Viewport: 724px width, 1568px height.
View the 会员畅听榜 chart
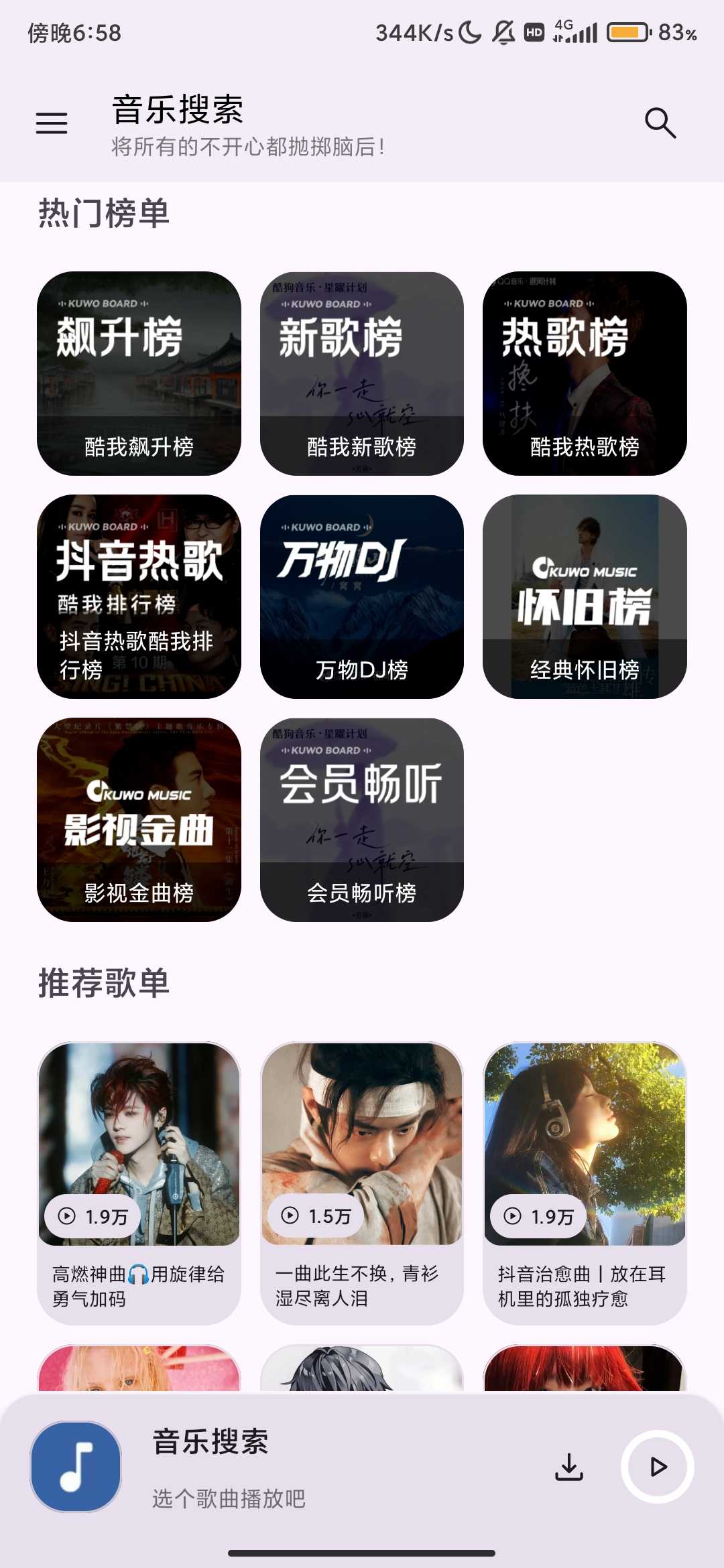[x=362, y=820]
